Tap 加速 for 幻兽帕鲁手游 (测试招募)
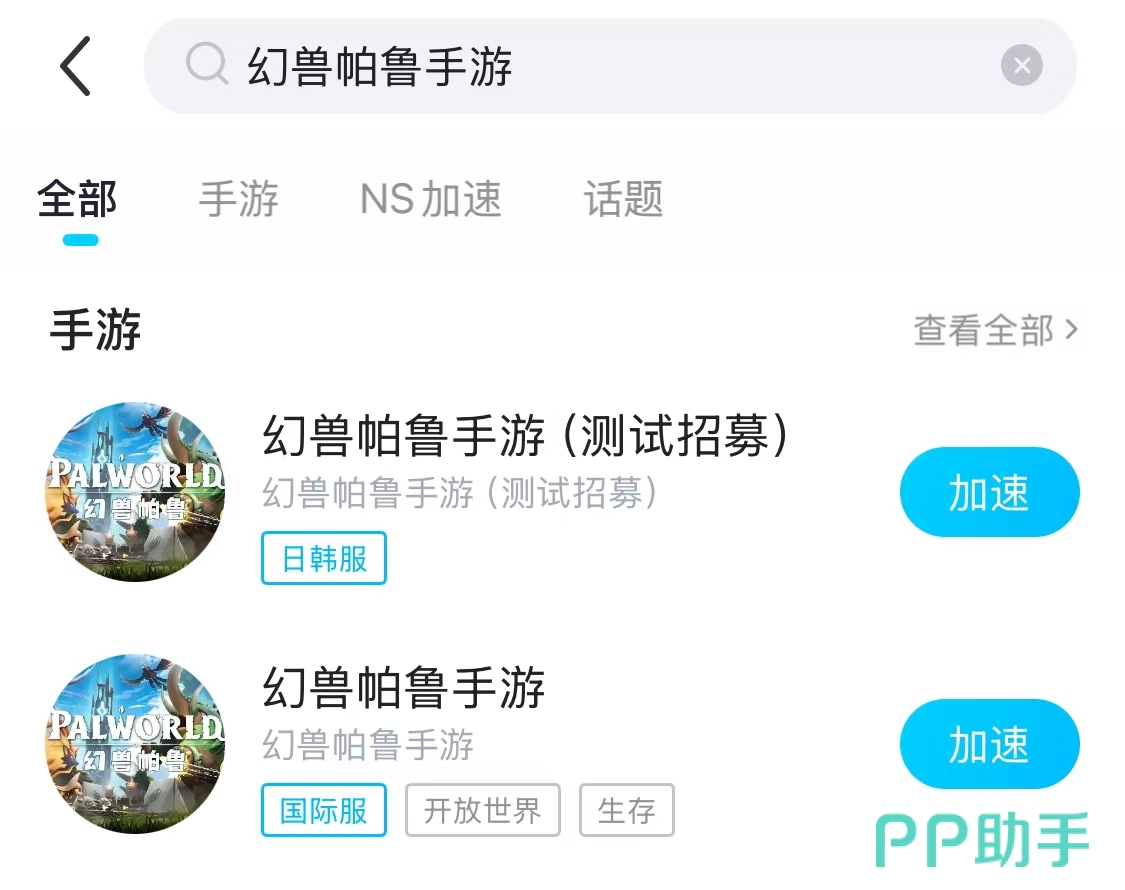 click(989, 493)
